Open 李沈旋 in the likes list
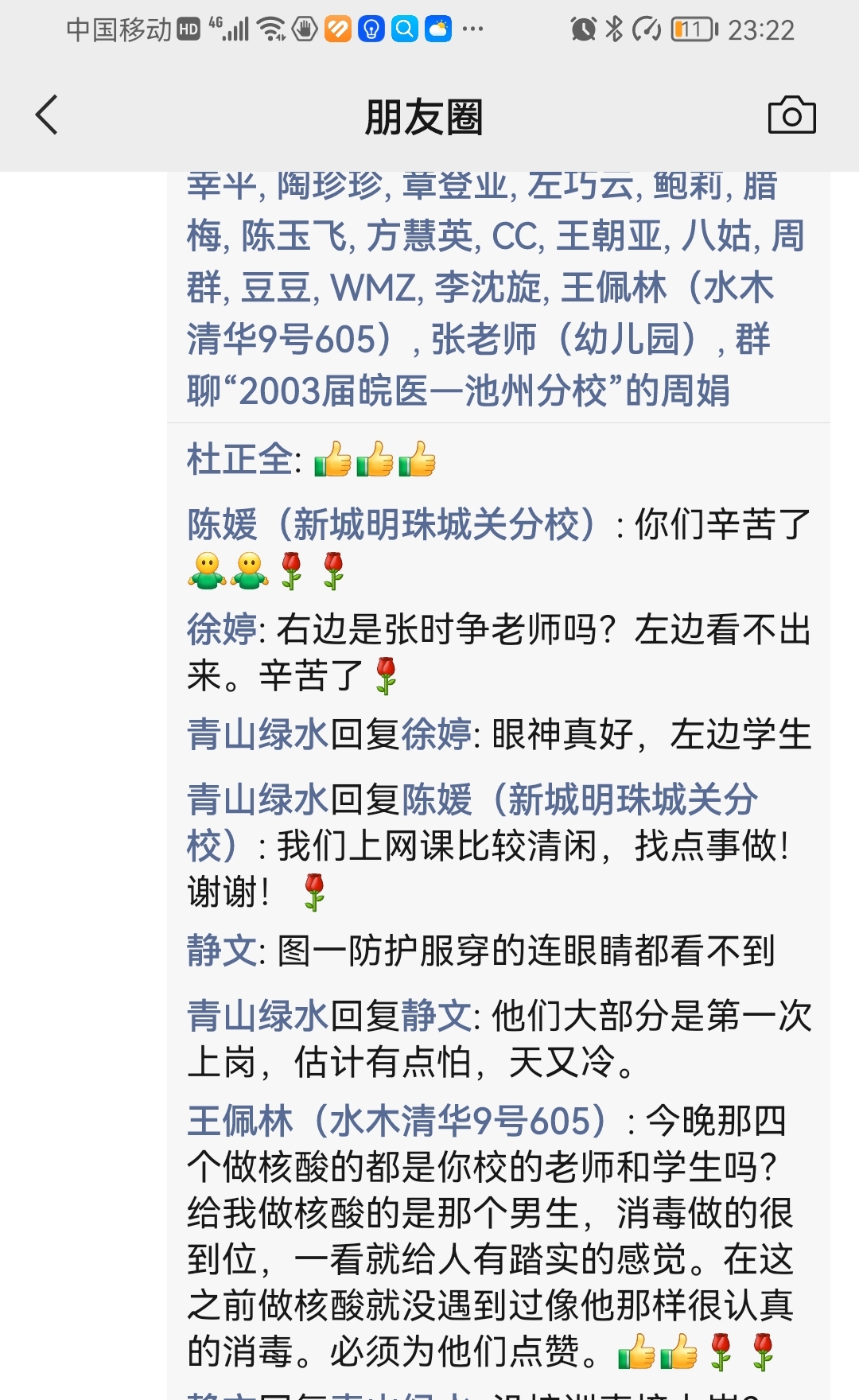The image size is (859, 1400). [x=488, y=287]
